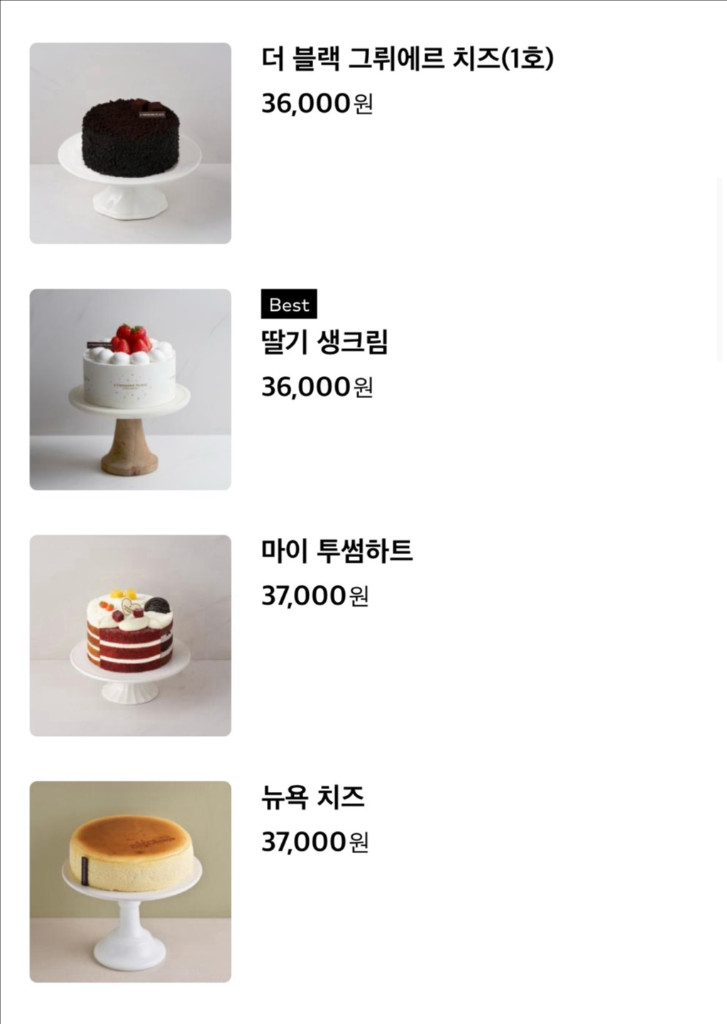This screenshot has width=727, height=1024.
Task: Click the 마이 투썸하트 red velvet cake photo
Action: pos(130,635)
